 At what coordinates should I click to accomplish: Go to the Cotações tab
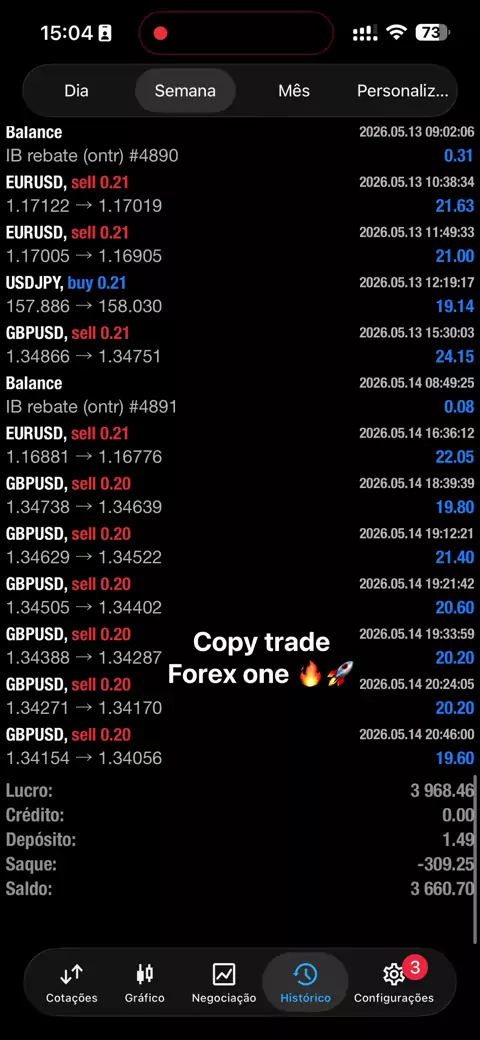72,983
